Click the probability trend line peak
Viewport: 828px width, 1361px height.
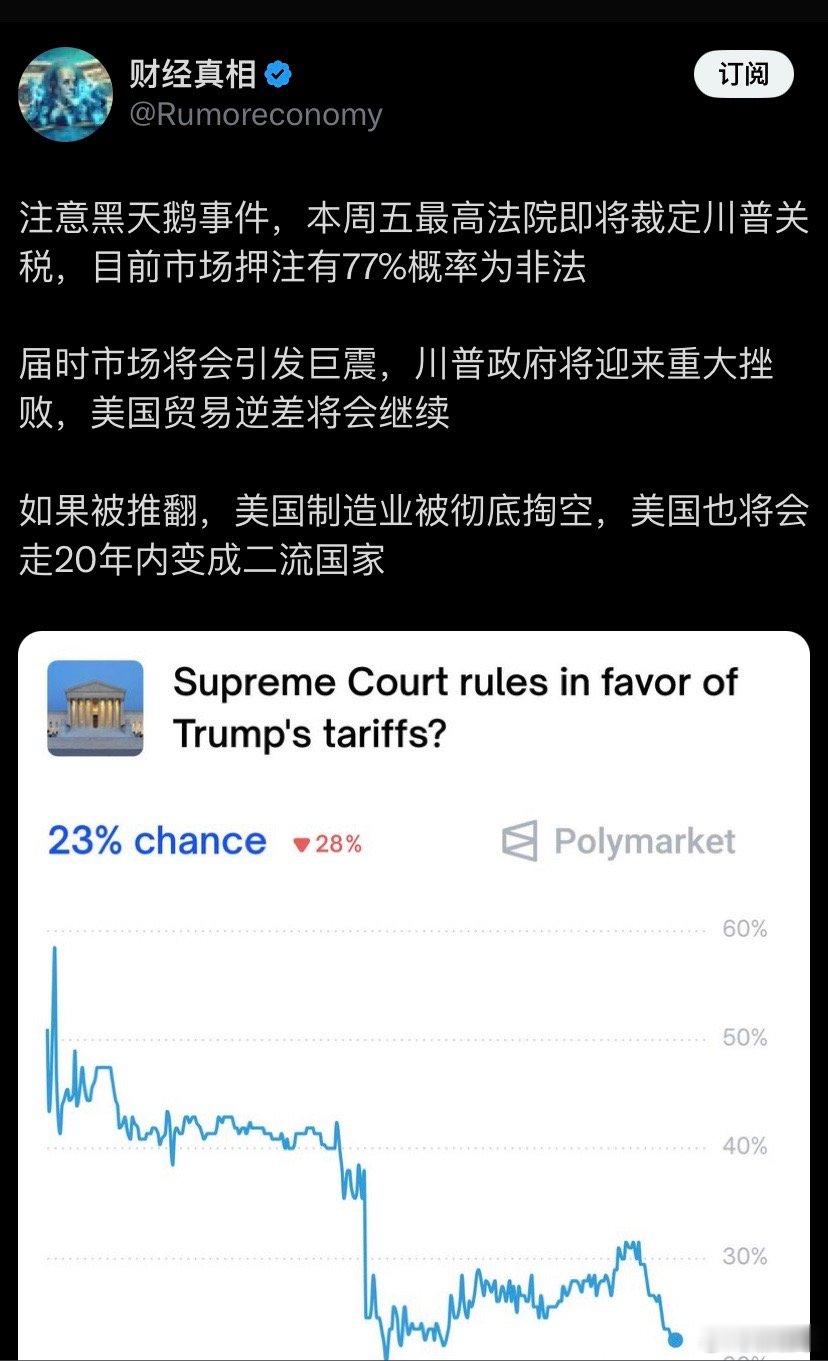[x=55, y=948]
